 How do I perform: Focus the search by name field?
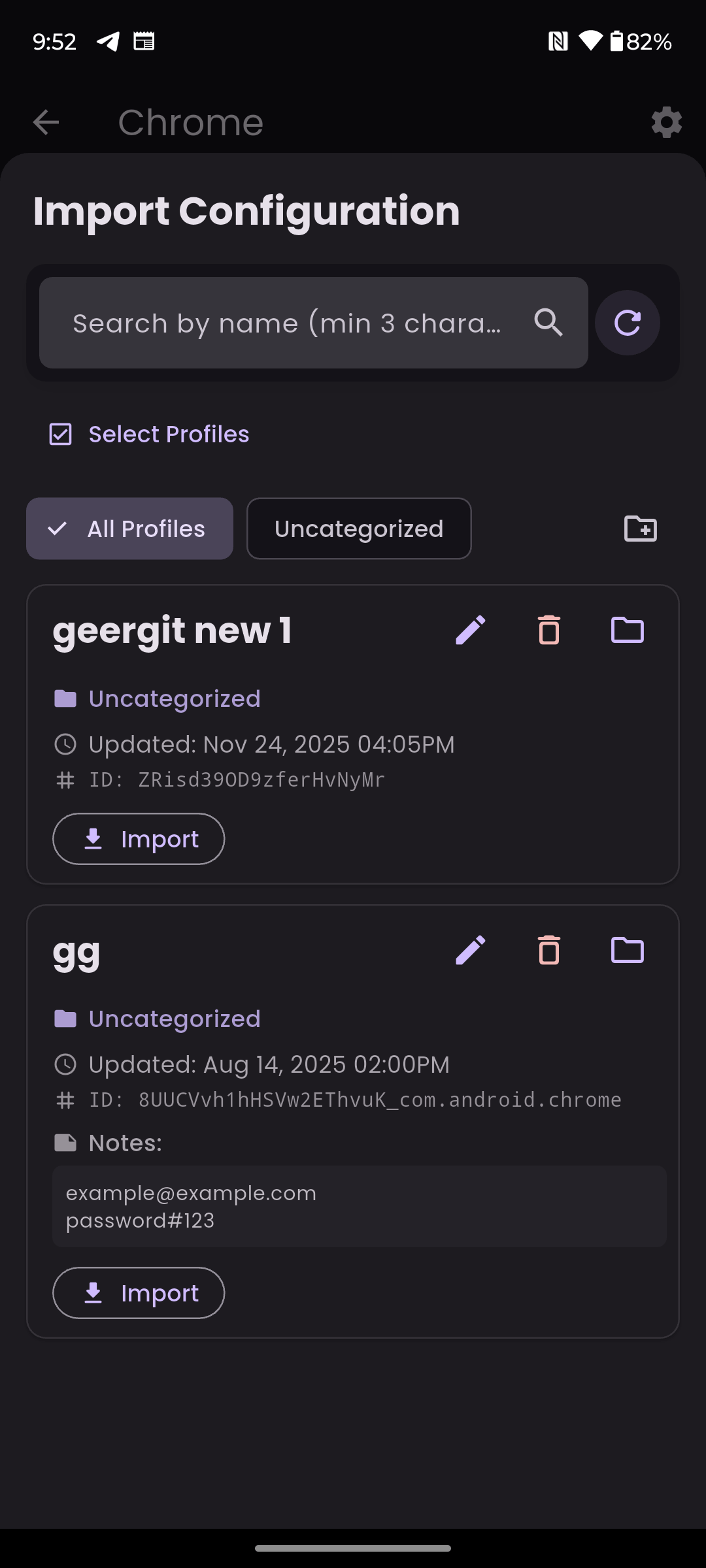pos(288,322)
